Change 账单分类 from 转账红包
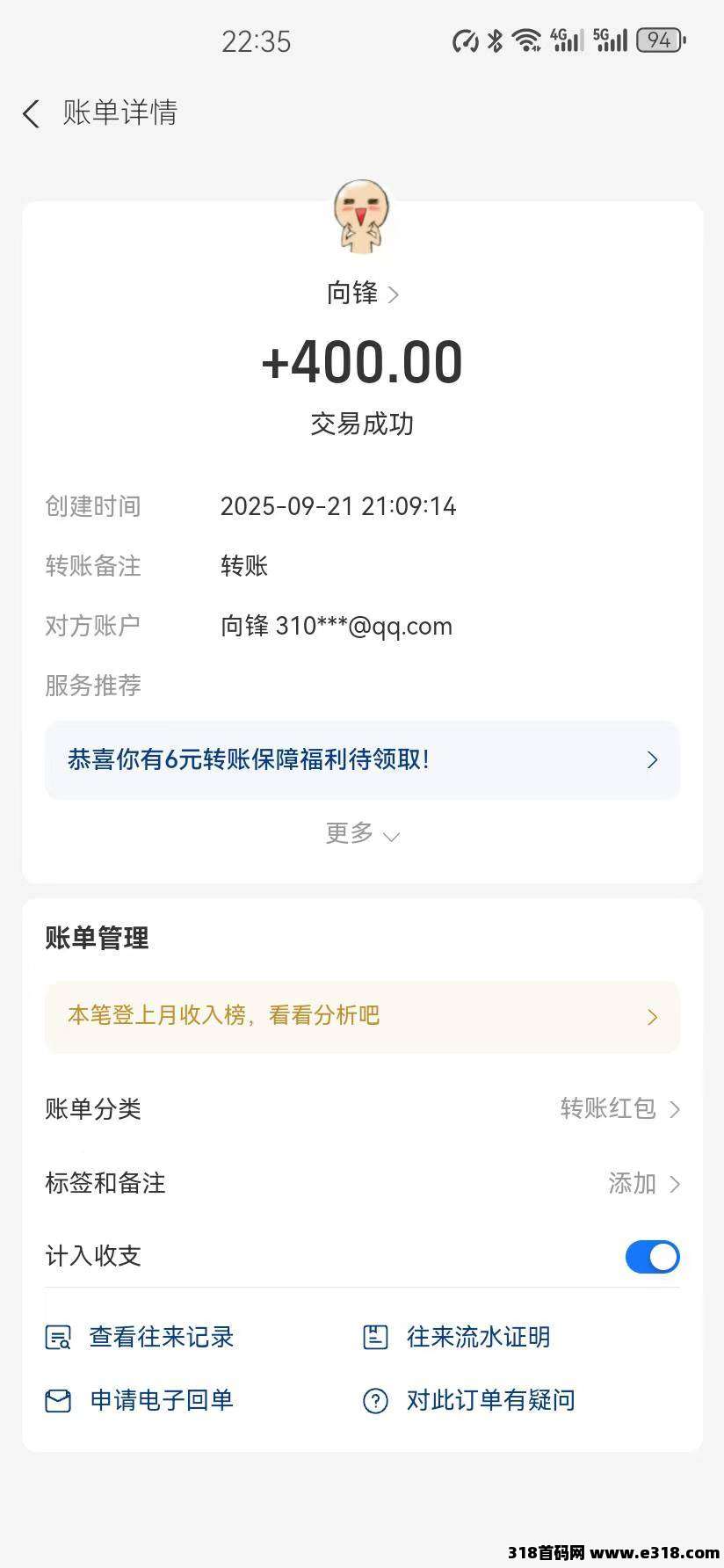 click(x=619, y=1109)
